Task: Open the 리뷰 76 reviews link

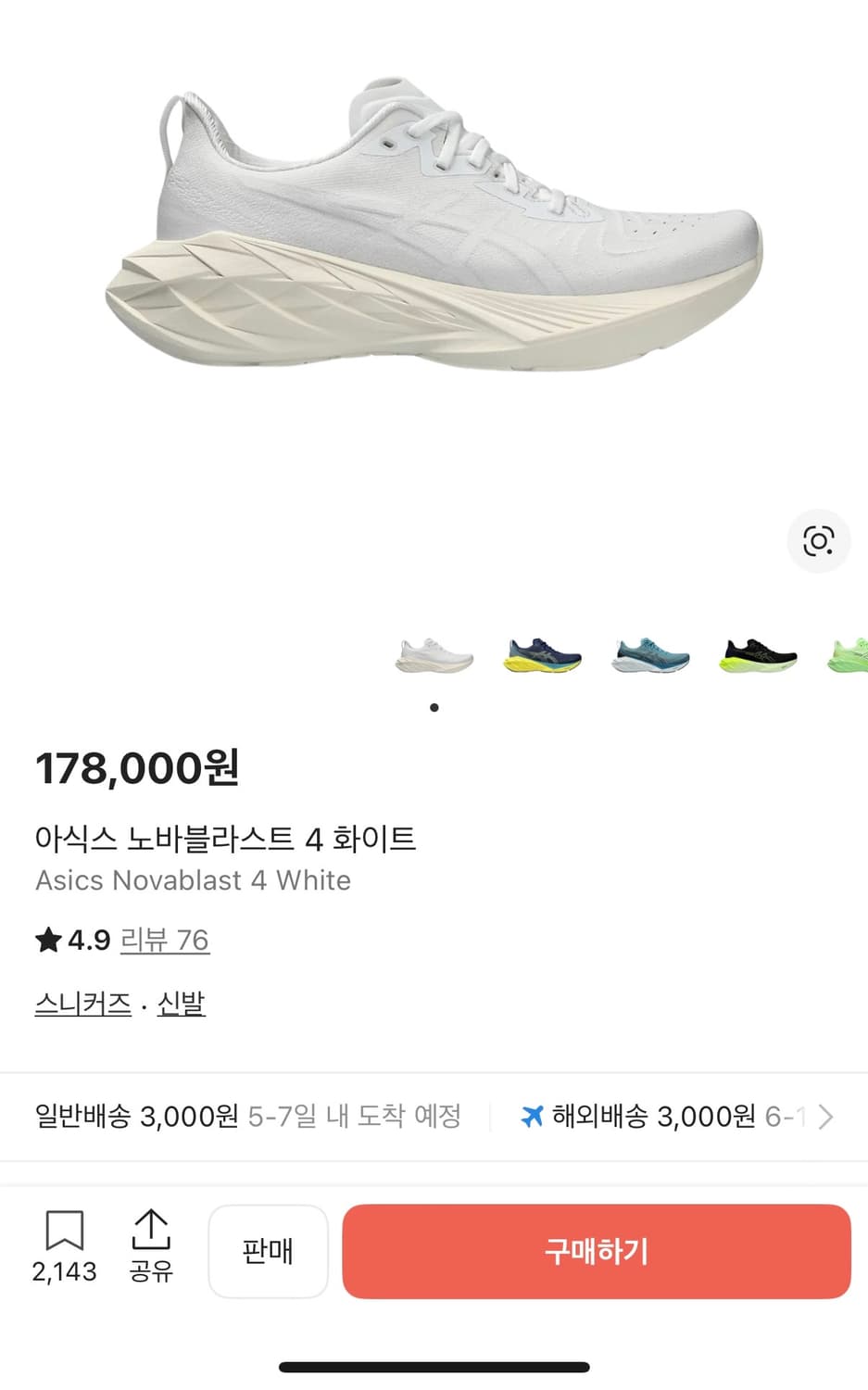Action: [165, 940]
